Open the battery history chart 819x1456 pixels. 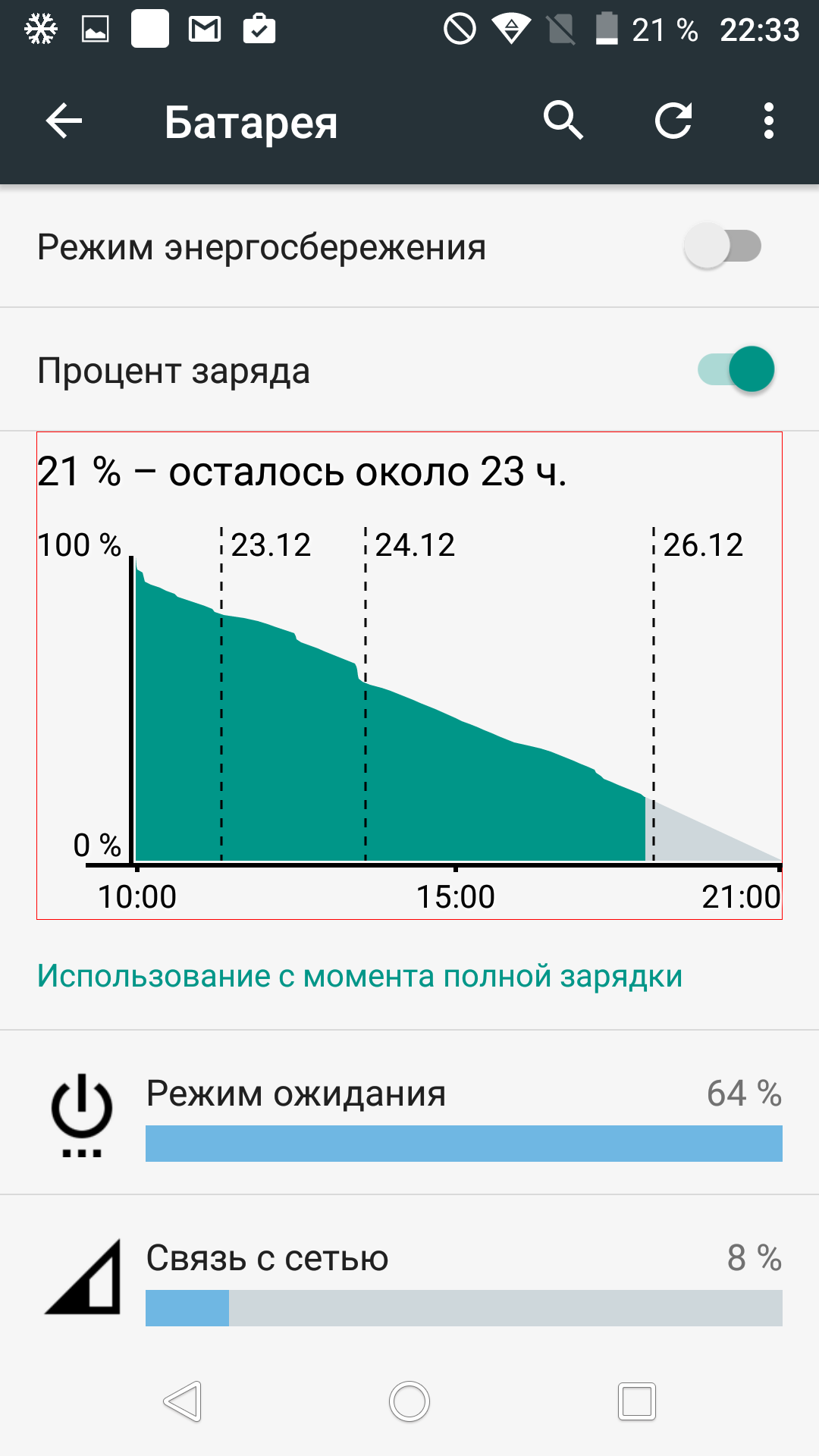(409, 676)
